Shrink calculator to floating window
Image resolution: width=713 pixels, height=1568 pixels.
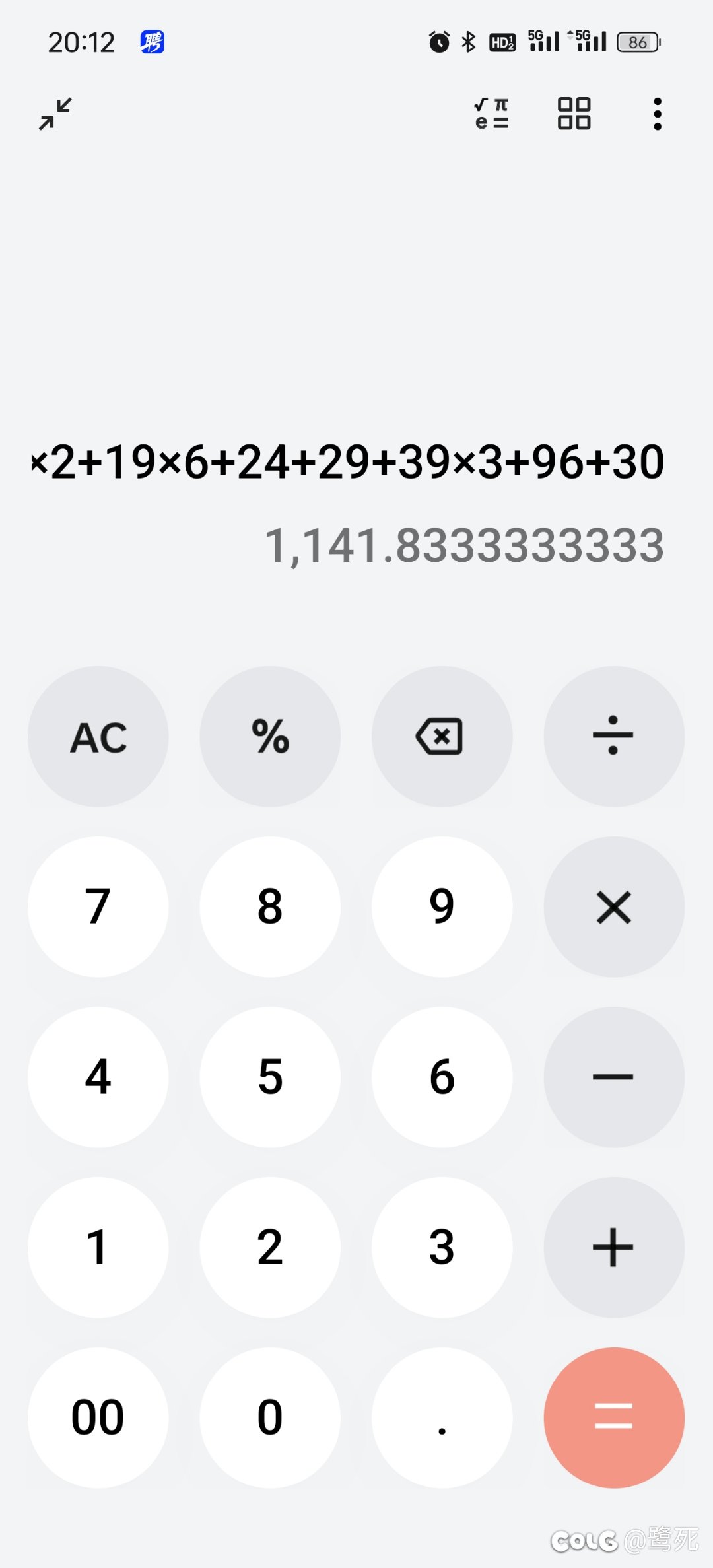(x=55, y=114)
